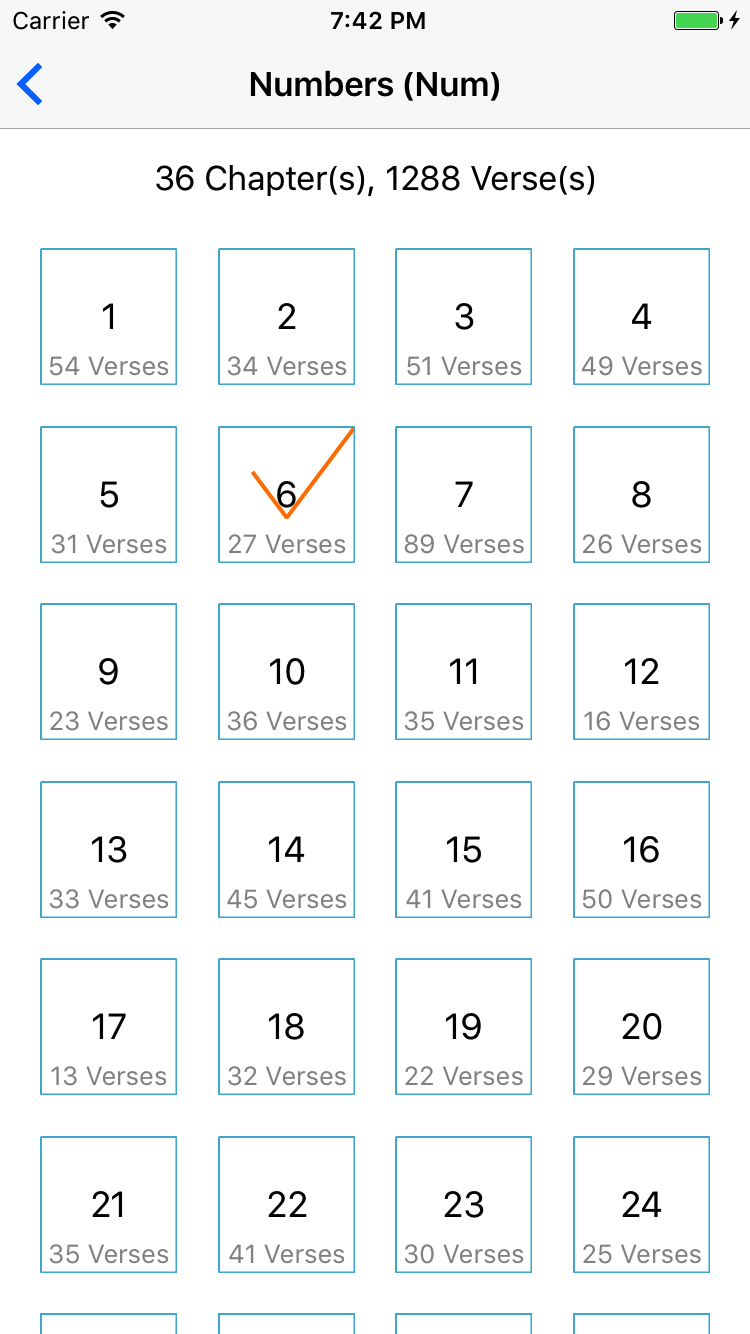Select chapter 20 of Numbers
This screenshot has width=750, height=1334.
pyautogui.click(x=641, y=1027)
